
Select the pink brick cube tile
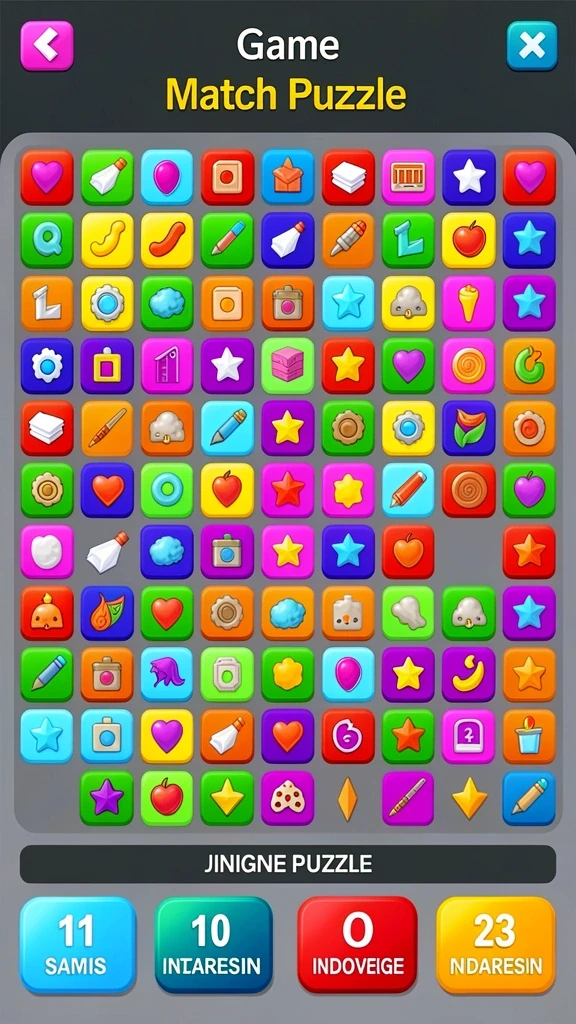(x=287, y=365)
